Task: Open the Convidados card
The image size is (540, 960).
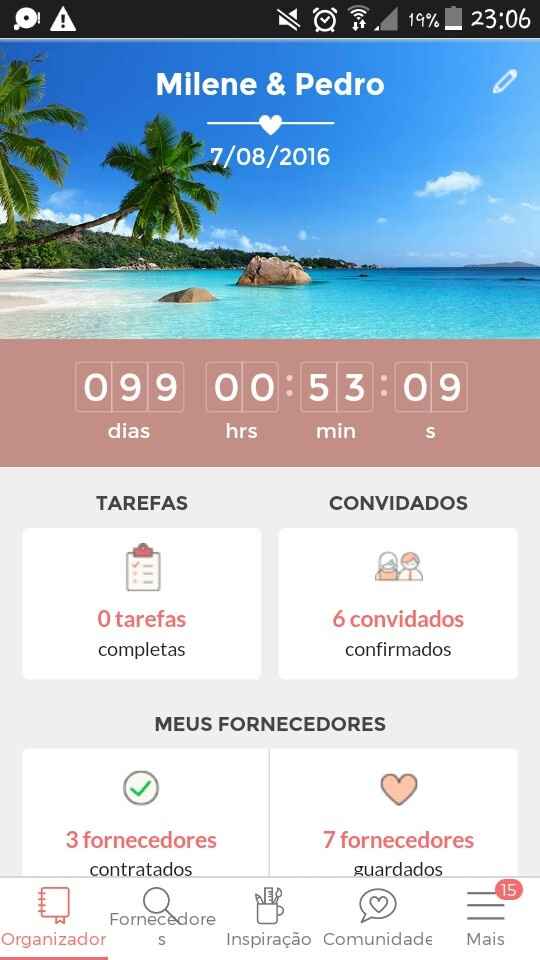Action: click(x=398, y=603)
